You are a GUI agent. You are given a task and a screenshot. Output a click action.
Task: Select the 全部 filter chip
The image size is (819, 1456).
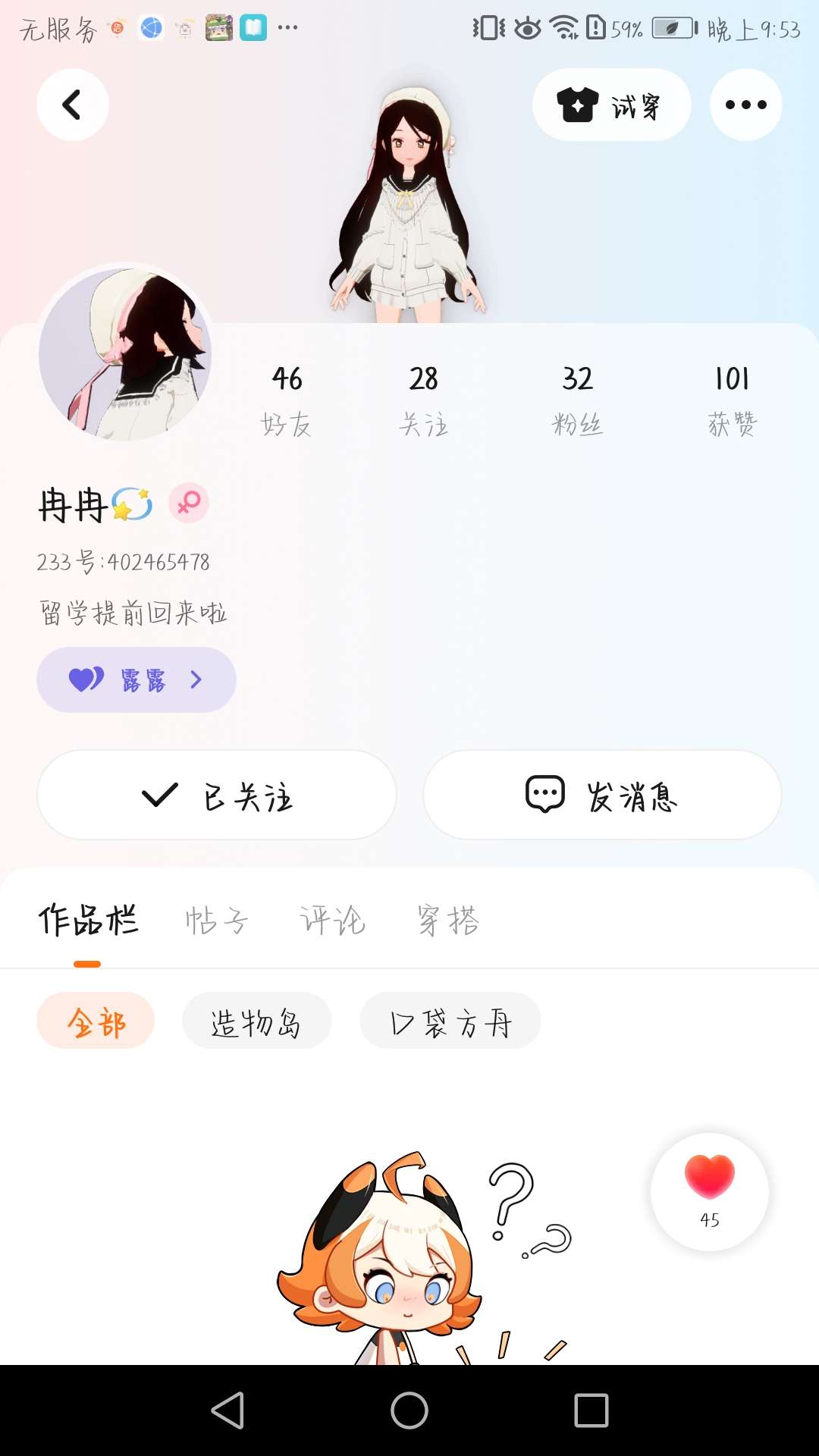96,1021
